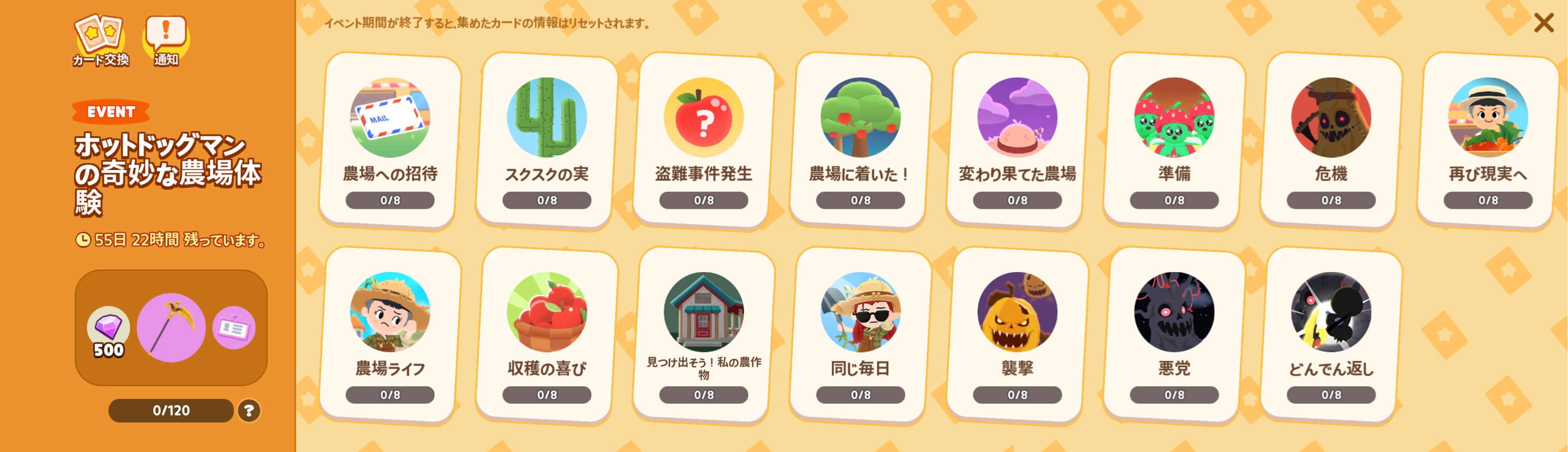
Task: View the 農場に着いた！ card
Action: pos(860,140)
